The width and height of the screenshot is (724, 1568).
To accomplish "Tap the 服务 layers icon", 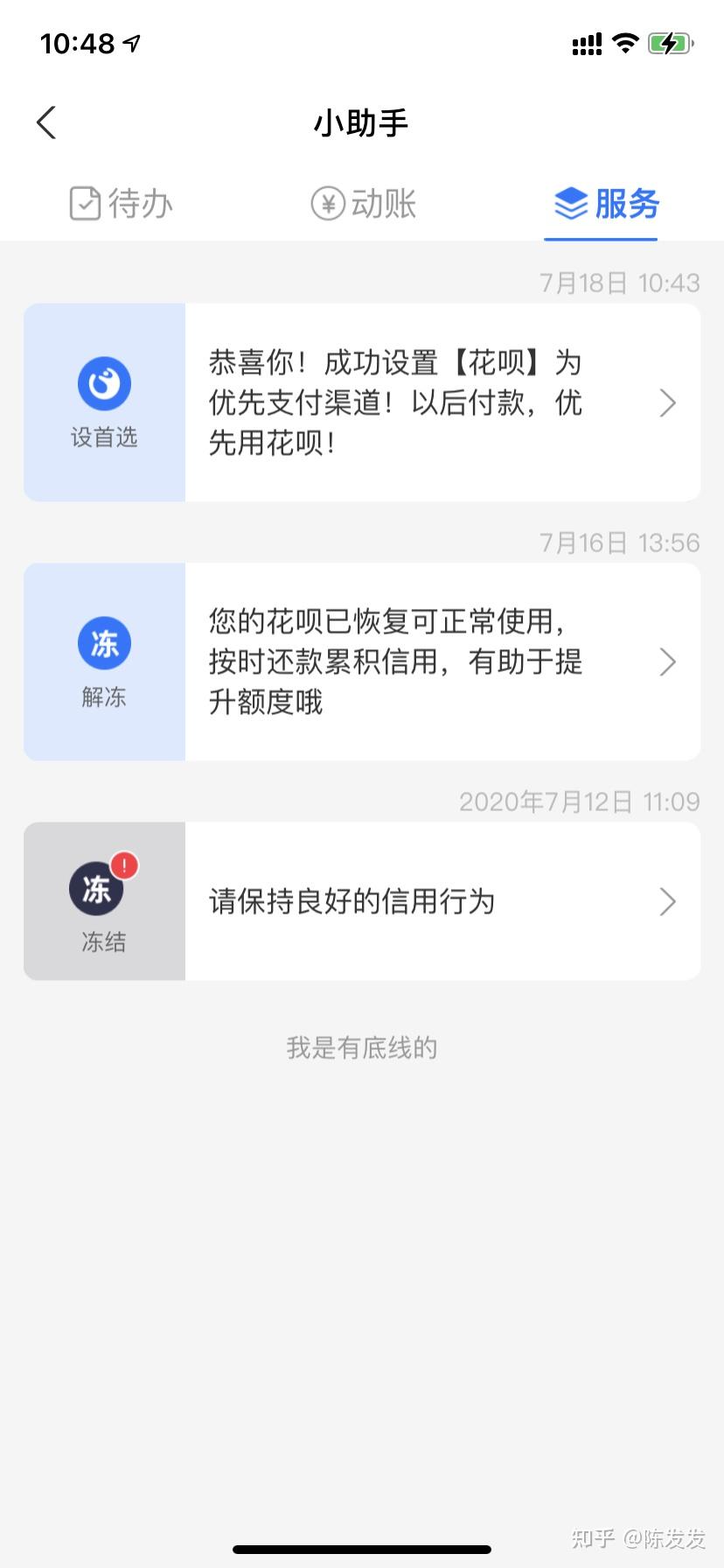I will pos(571,202).
